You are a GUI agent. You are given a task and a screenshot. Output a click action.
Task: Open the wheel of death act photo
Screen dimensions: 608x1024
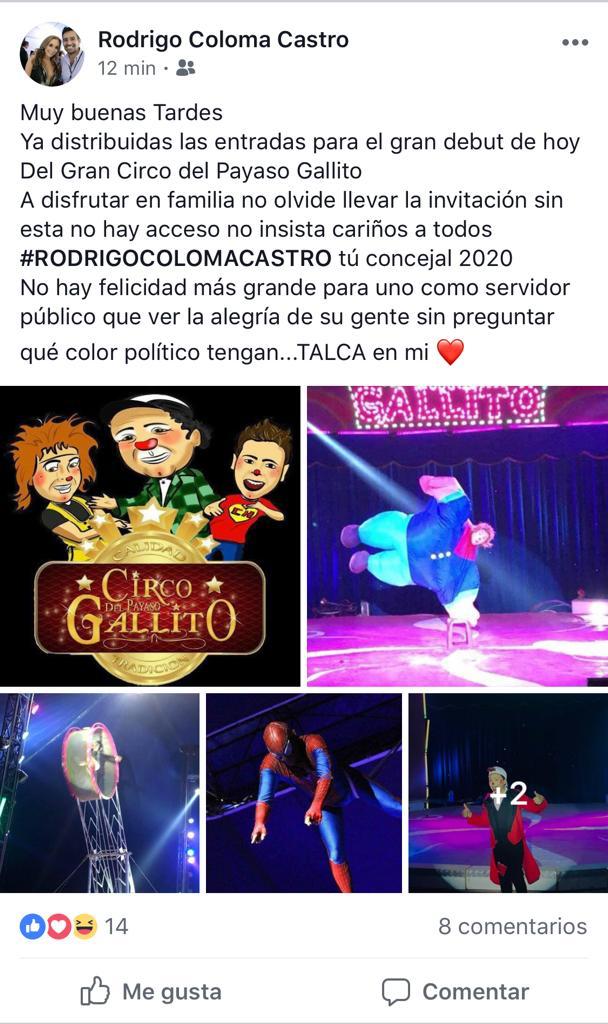coord(99,793)
